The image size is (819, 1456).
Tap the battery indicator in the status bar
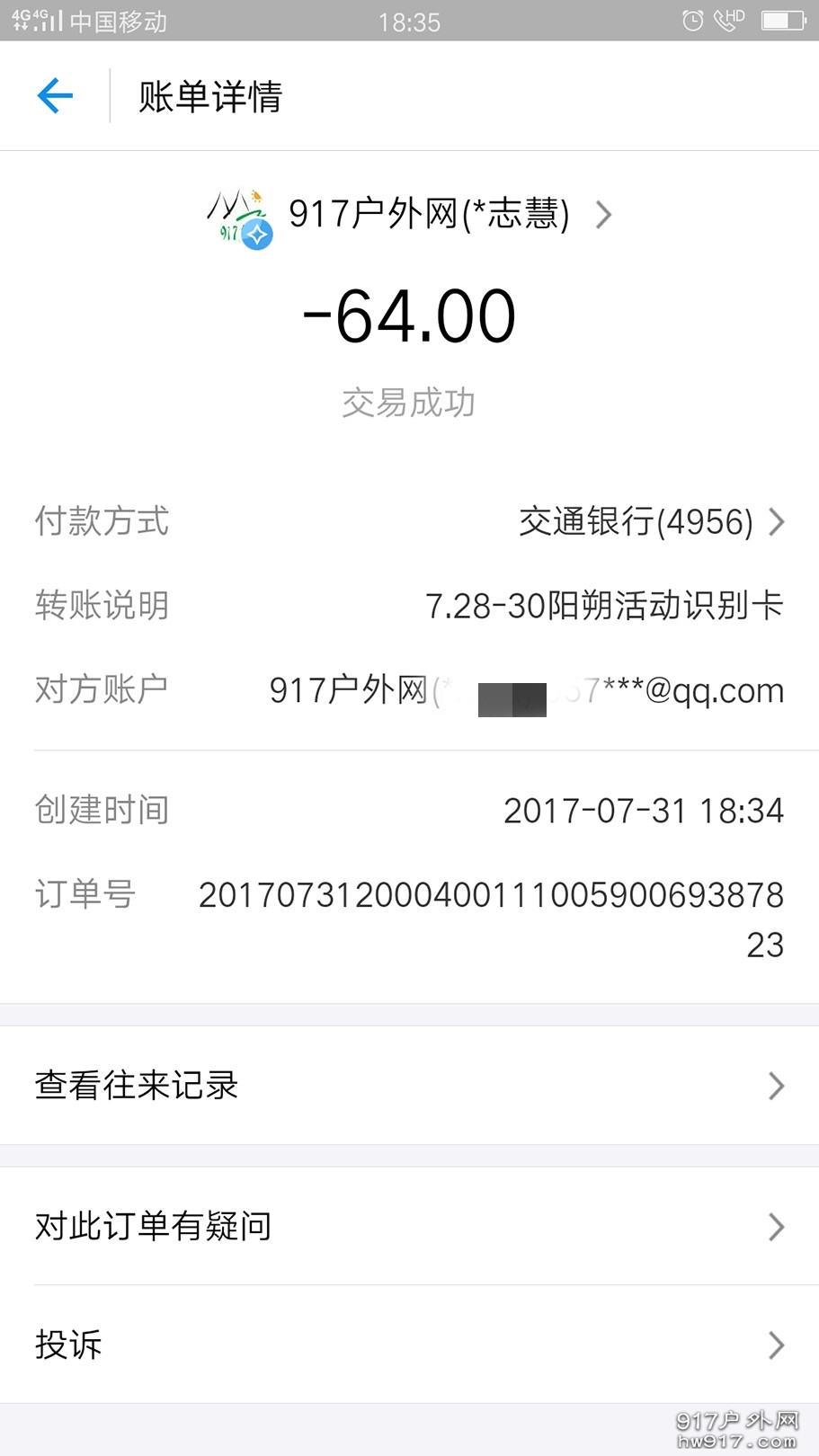coord(779,20)
